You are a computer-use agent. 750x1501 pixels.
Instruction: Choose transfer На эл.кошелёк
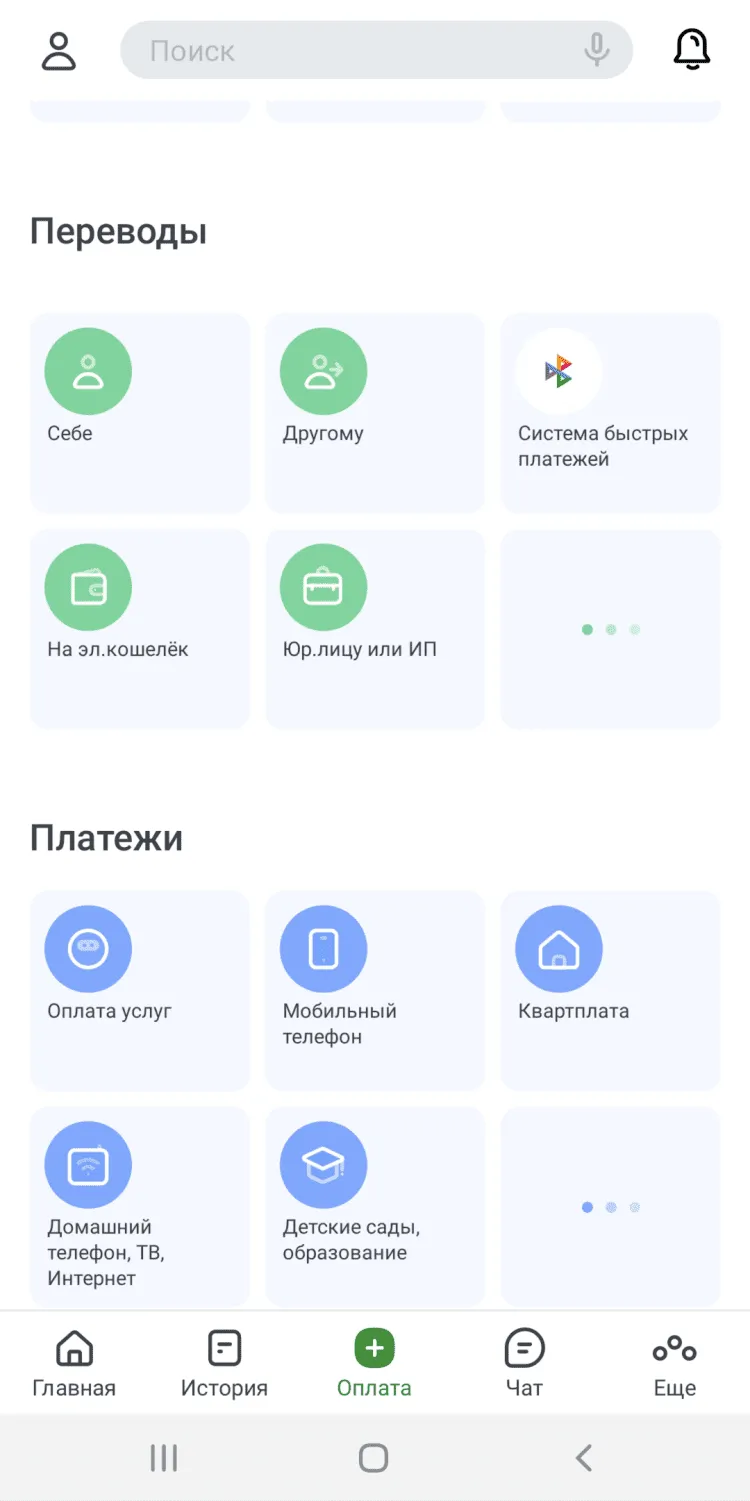tap(139, 628)
